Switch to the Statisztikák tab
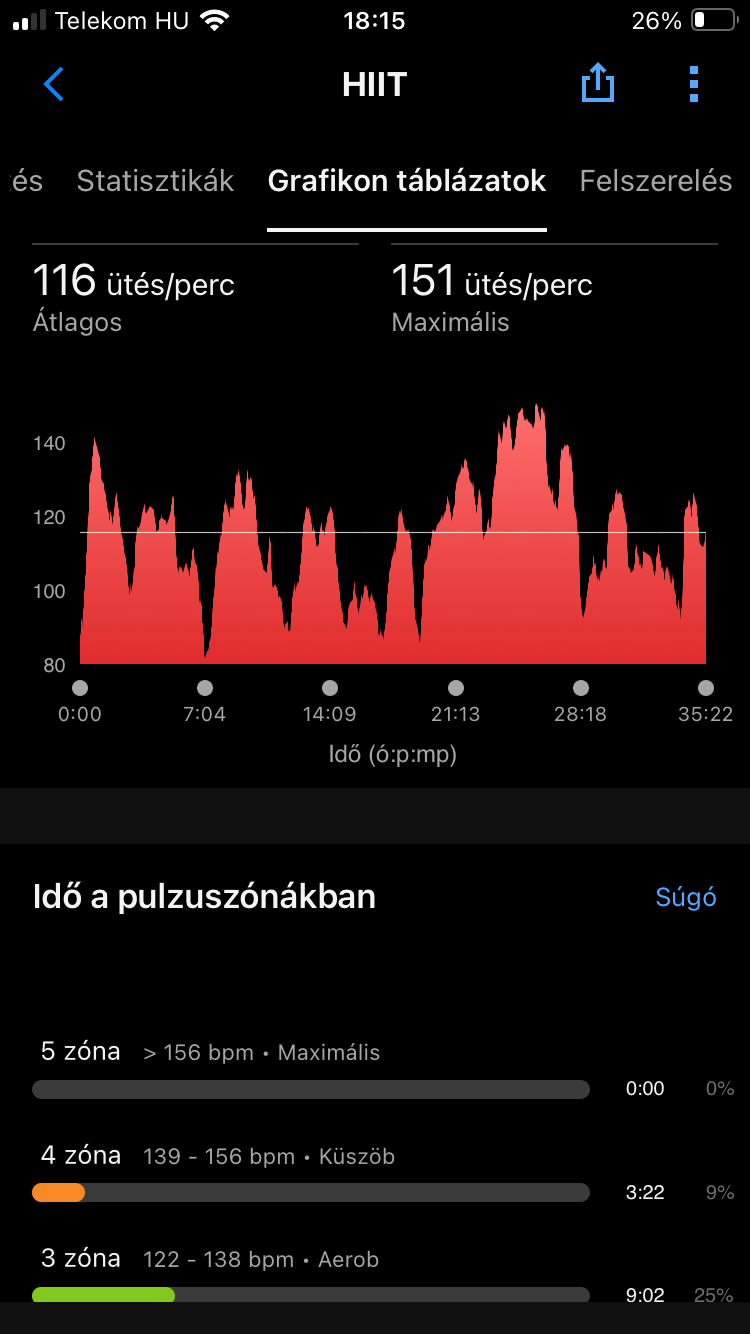The image size is (750, 1334). (x=155, y=181)
